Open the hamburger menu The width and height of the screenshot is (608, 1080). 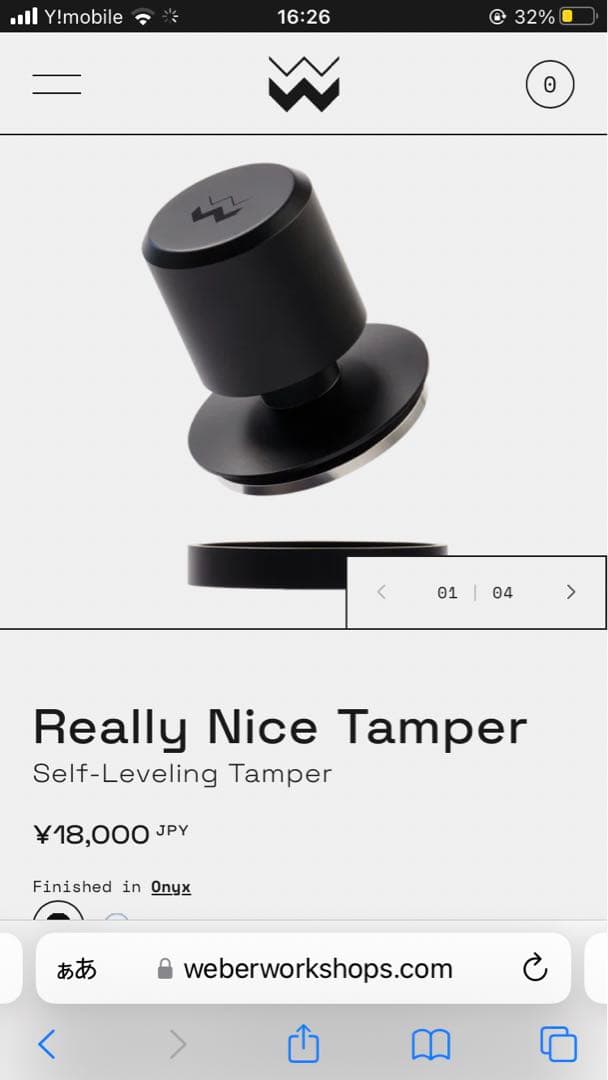(56, 84)
